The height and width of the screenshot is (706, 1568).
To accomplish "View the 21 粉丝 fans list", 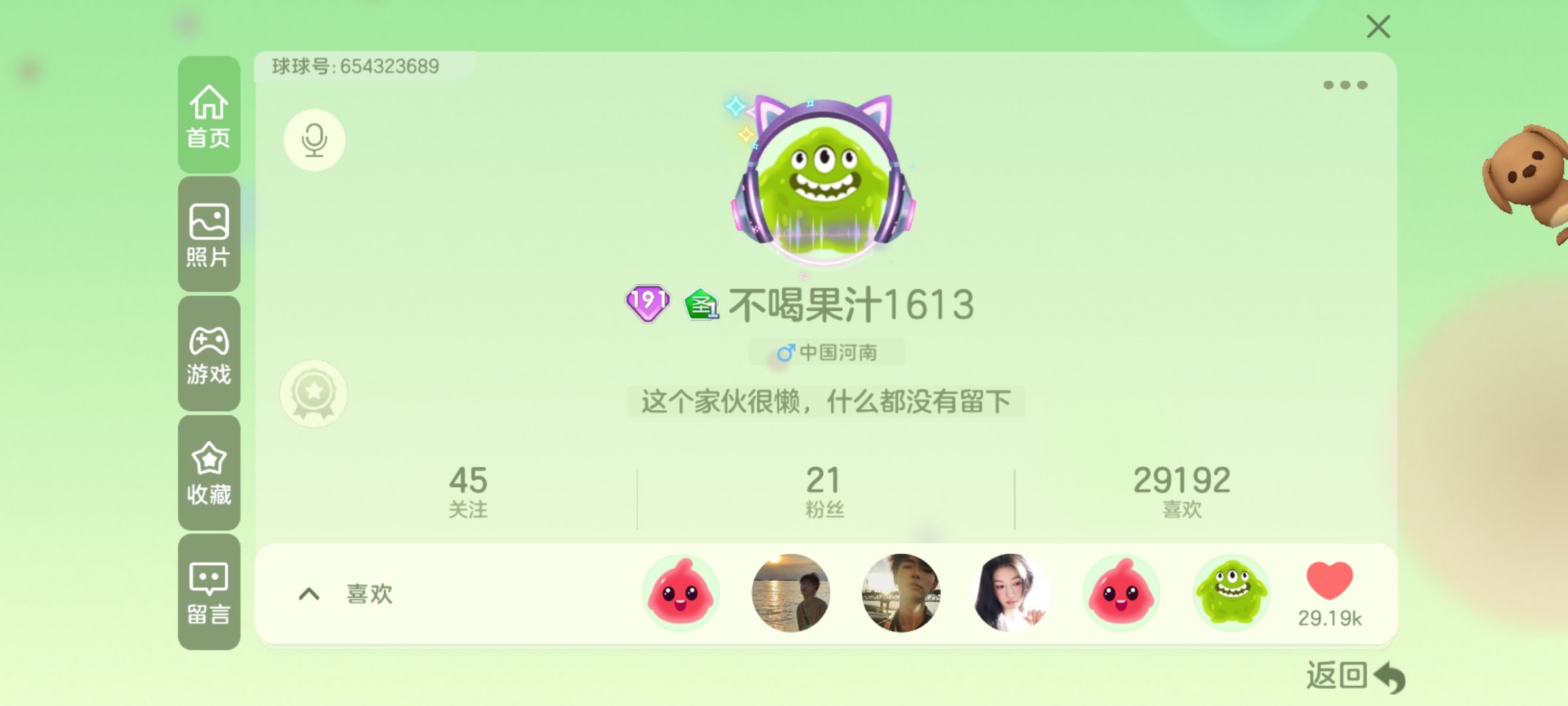I will [824, 491].
